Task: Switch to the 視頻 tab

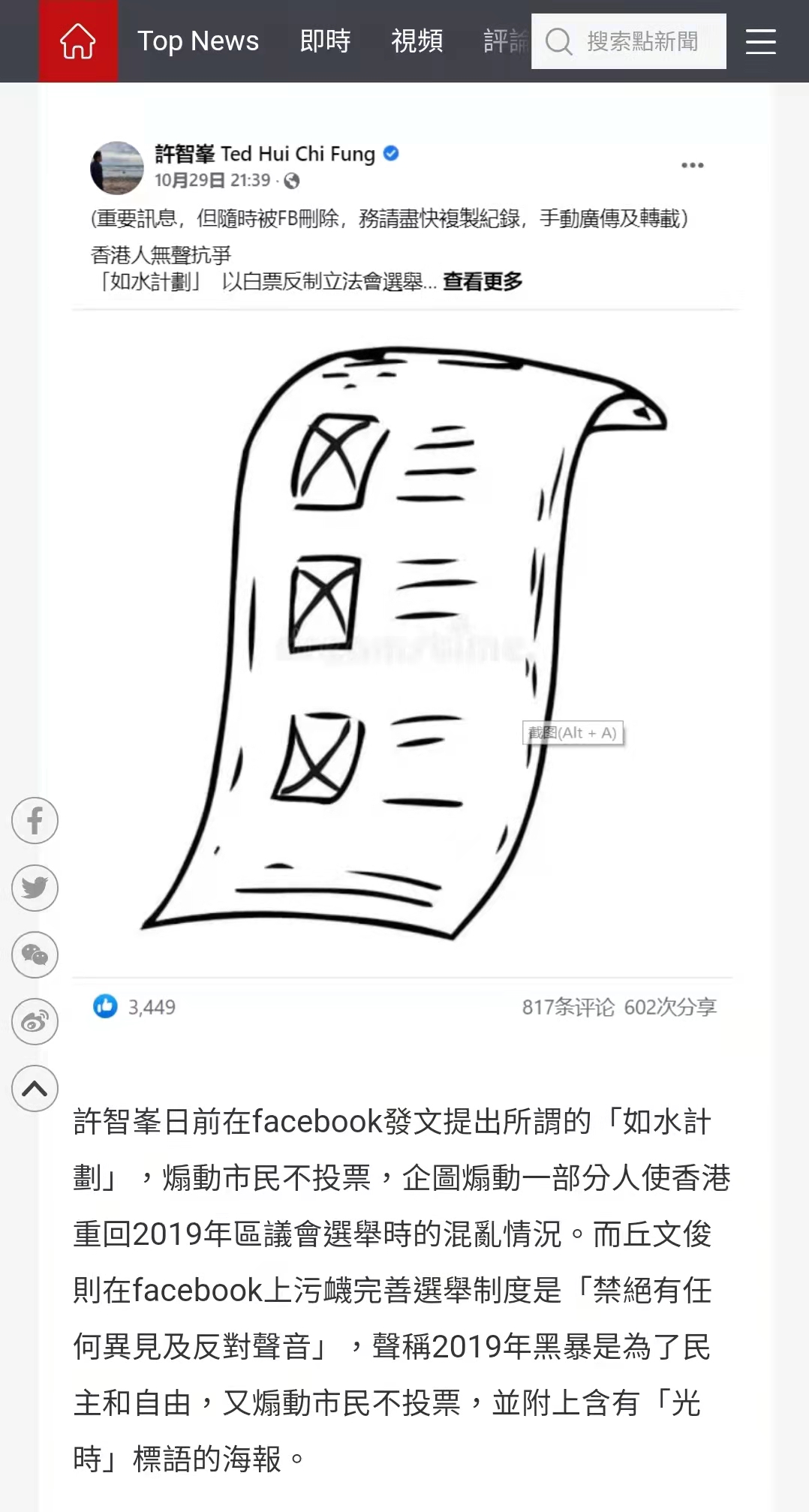Action: tap(417, 41)
